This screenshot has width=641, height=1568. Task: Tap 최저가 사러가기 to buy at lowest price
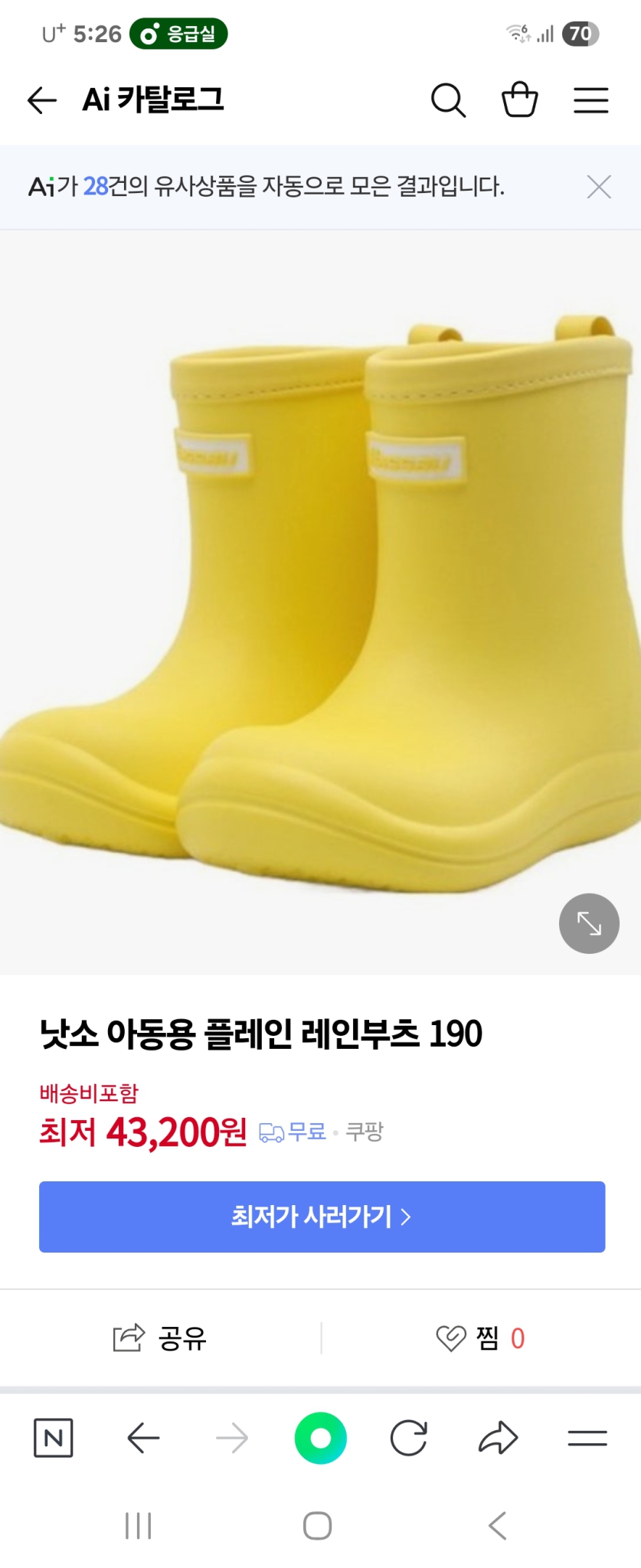[x=321, y=1217]
